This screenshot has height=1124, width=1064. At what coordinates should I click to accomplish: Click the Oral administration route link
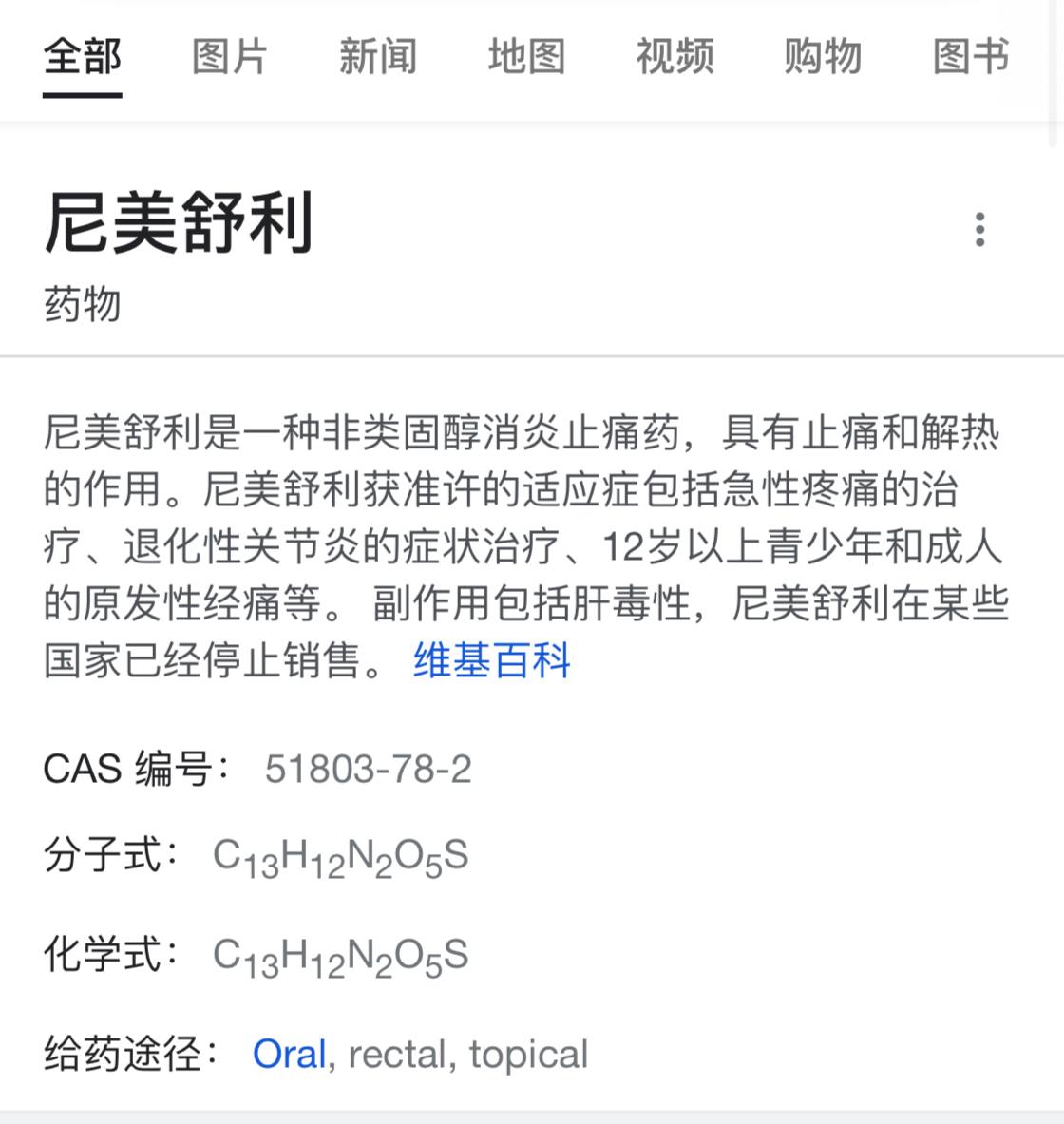click(x=289, y=1053)
